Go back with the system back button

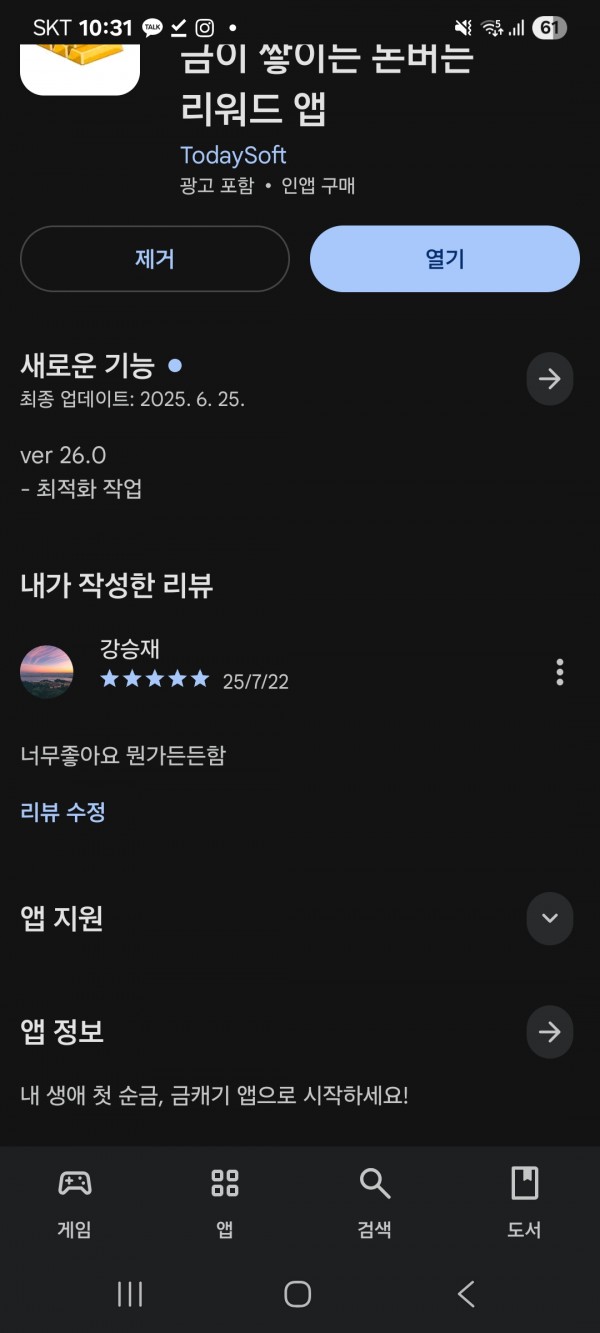[x=466, y=1294]
